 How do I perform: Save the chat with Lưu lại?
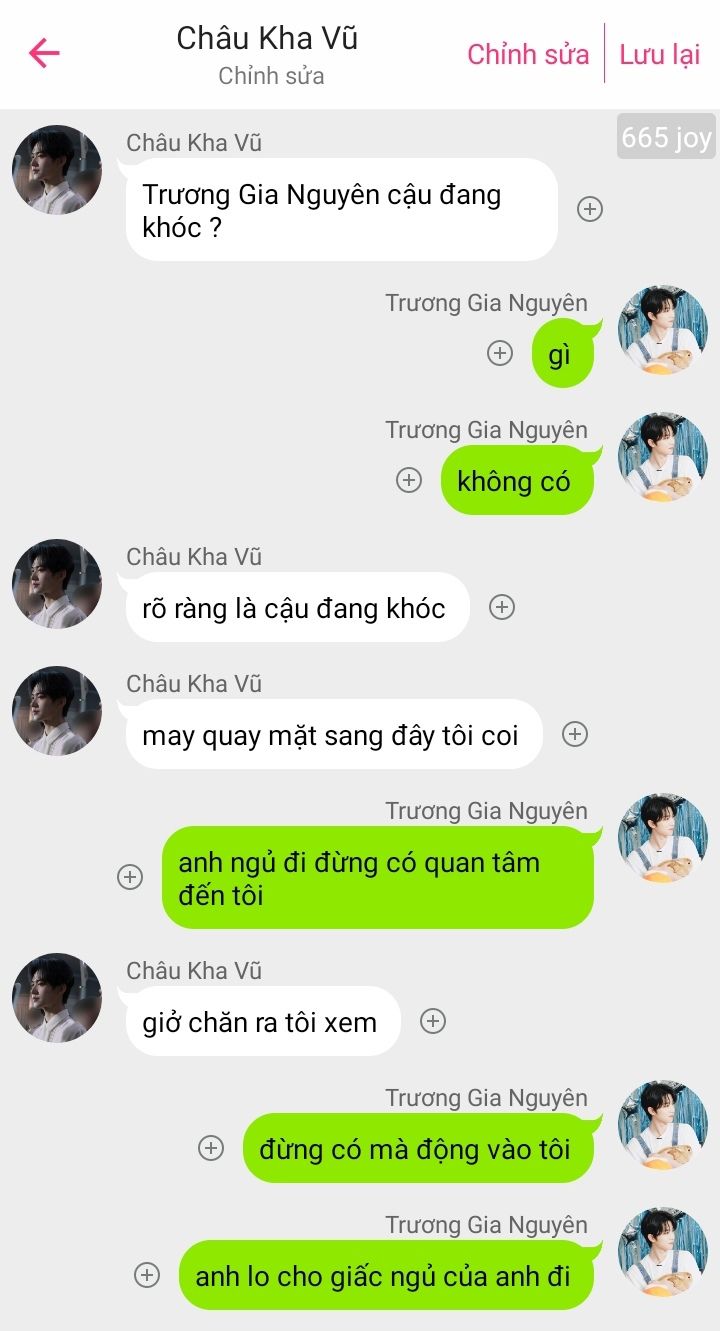click(x=659, y=54)
